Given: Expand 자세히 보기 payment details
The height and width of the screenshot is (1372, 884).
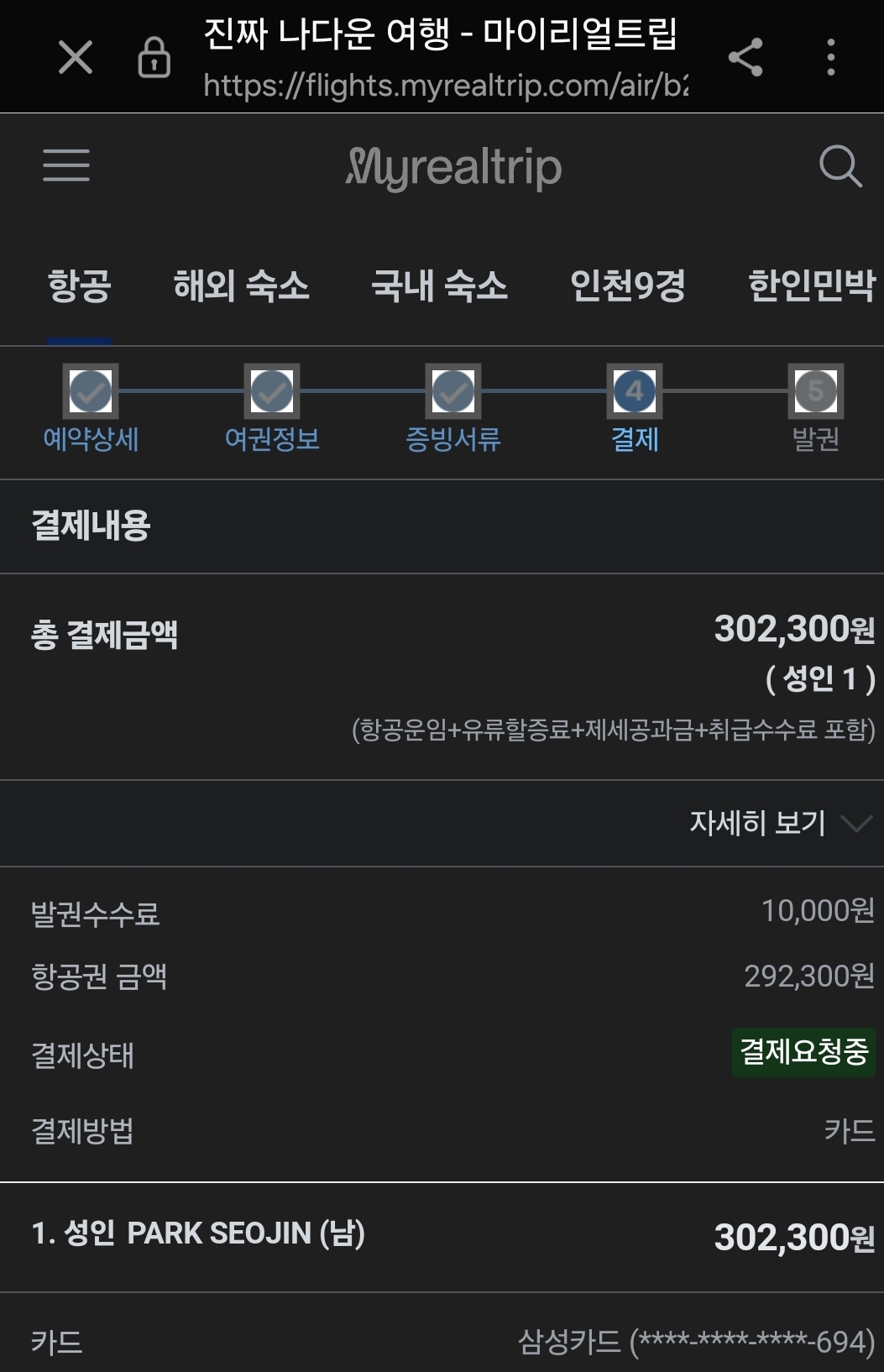Looking at the screenshot, I should [780, 823].
